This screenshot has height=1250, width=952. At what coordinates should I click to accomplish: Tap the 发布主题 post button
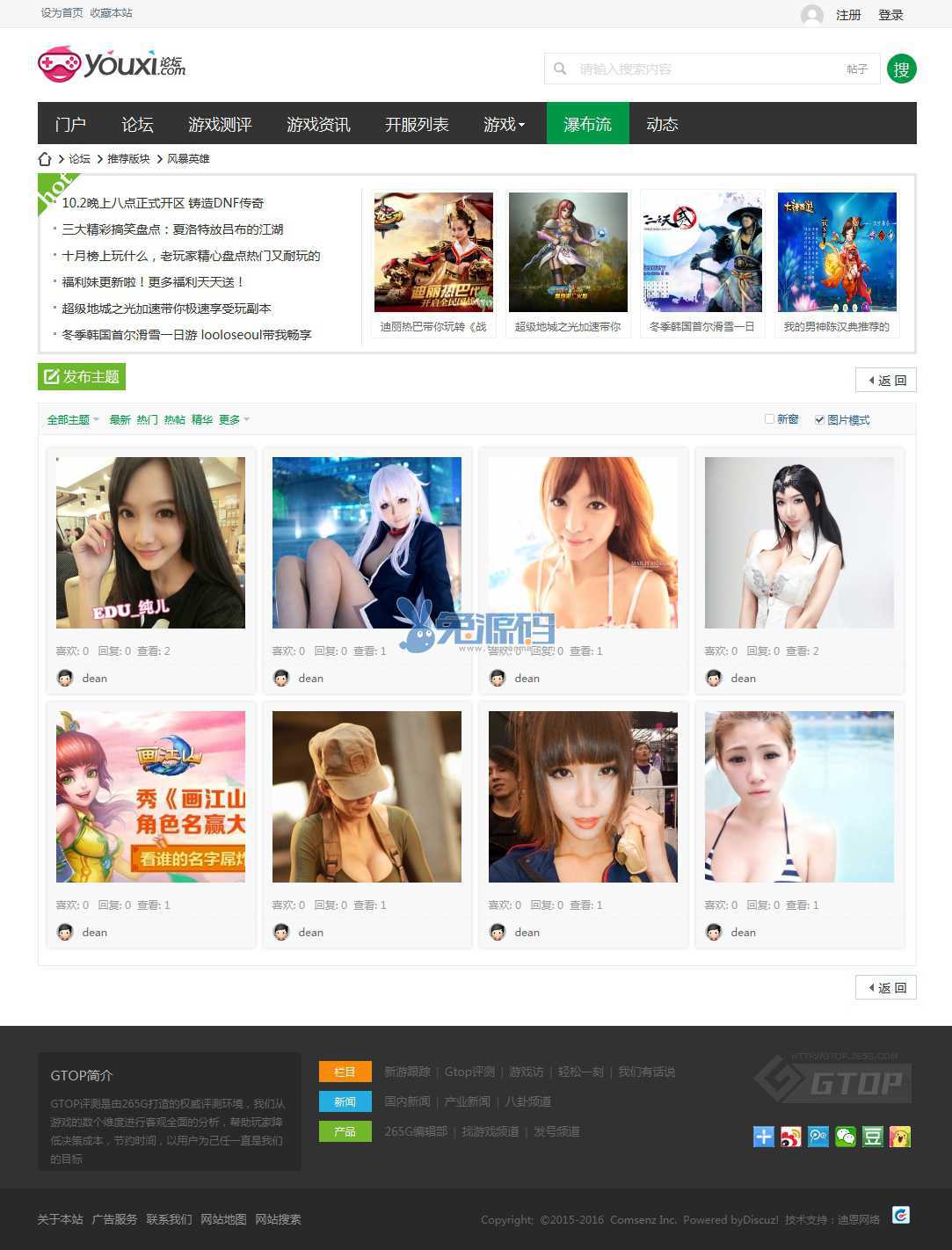point(82,376)
